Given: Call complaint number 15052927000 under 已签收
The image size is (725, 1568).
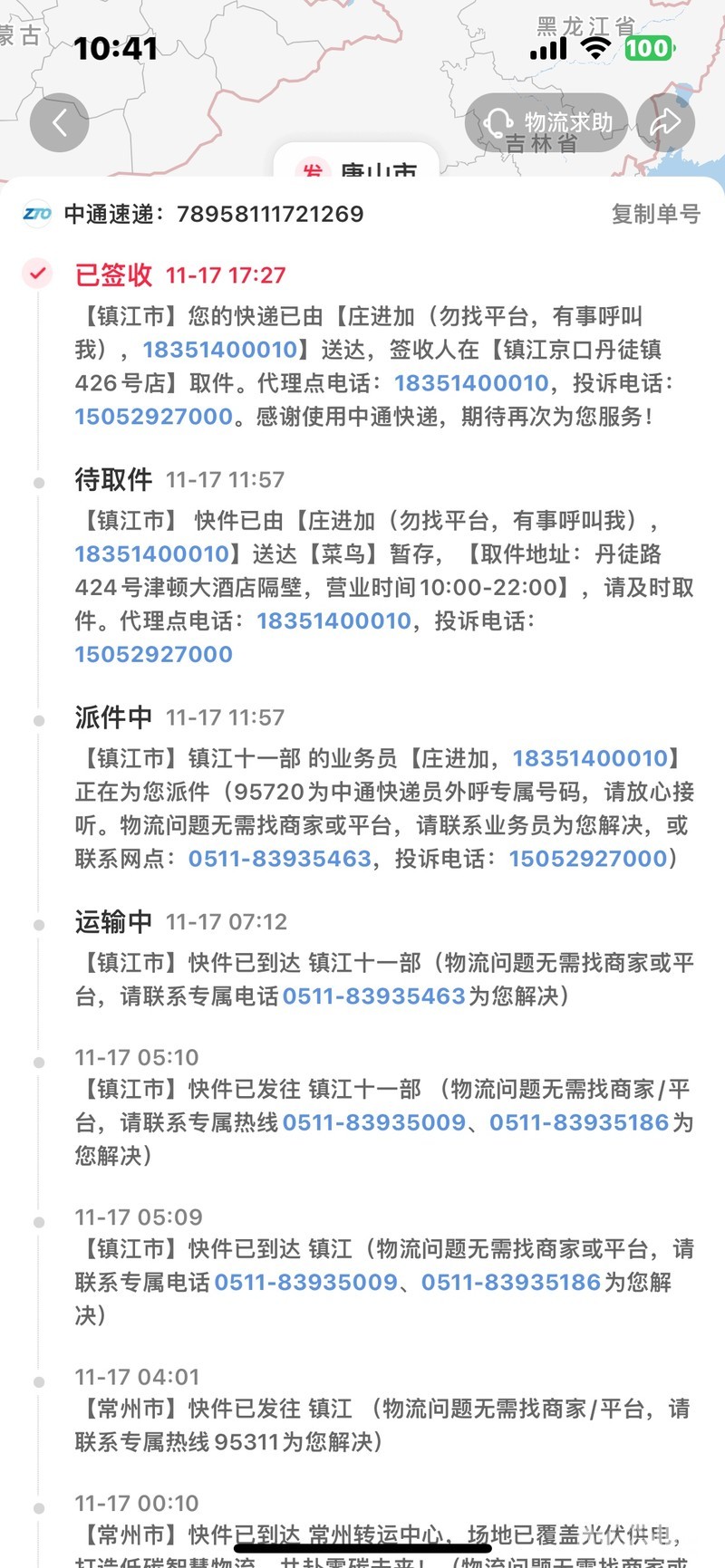Looking at the screenshot, I should pos(154,417).
